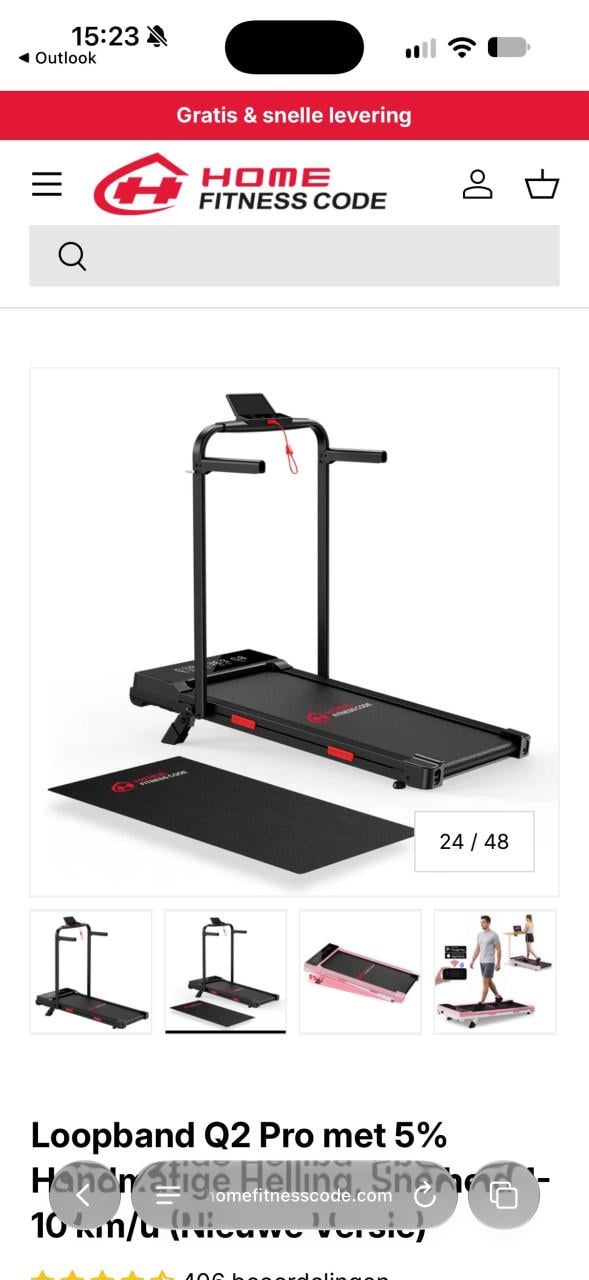Select the thumbnail with man walking
Viewport: 589px width, 1280px height.
click(495, 972)
